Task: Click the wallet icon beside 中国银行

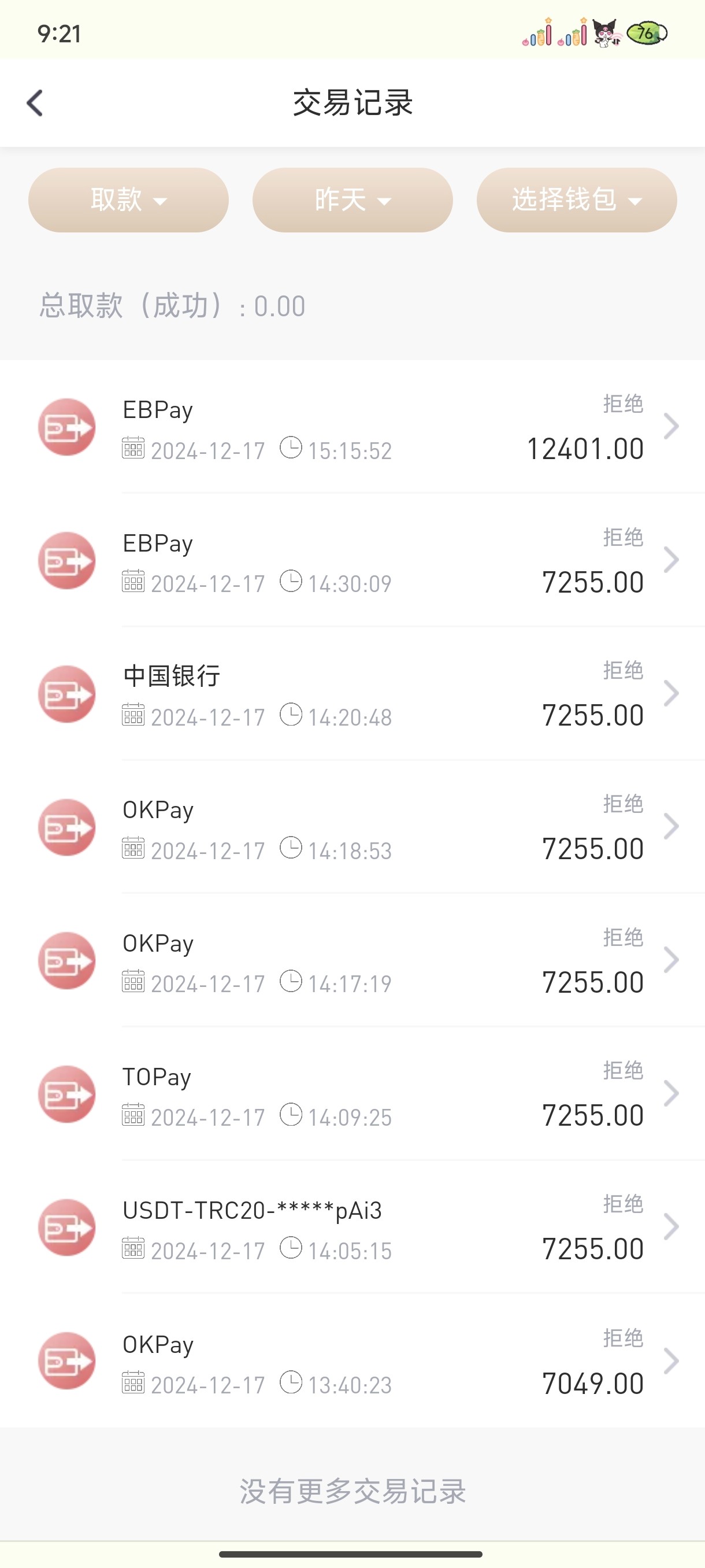Action: (x=66, y=693)
